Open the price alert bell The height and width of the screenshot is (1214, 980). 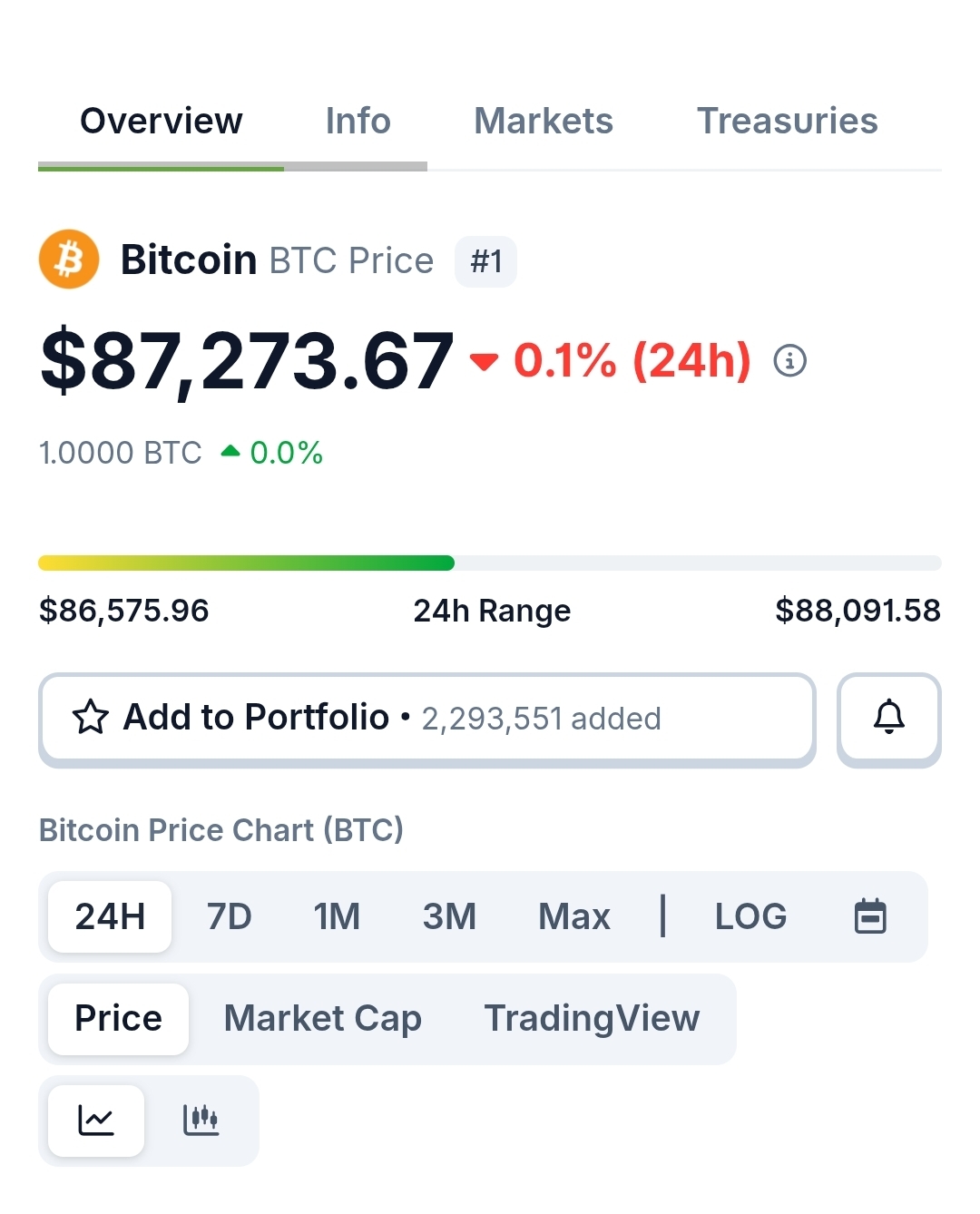(888, 718)
